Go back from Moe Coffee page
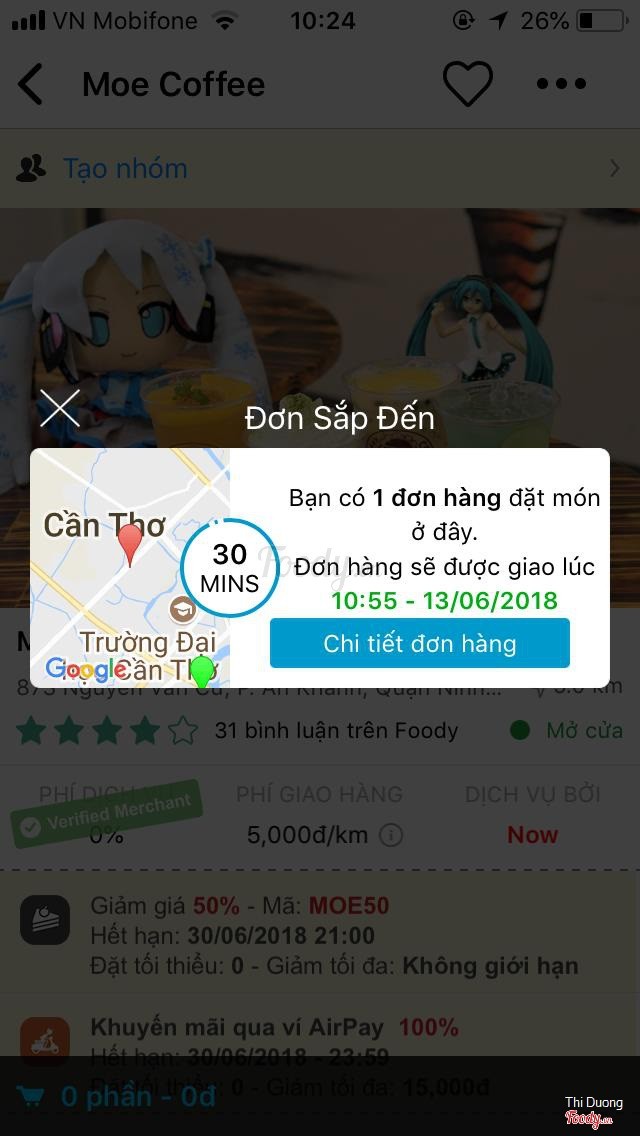Screen dimensions: 640x1136 point(32,85)
